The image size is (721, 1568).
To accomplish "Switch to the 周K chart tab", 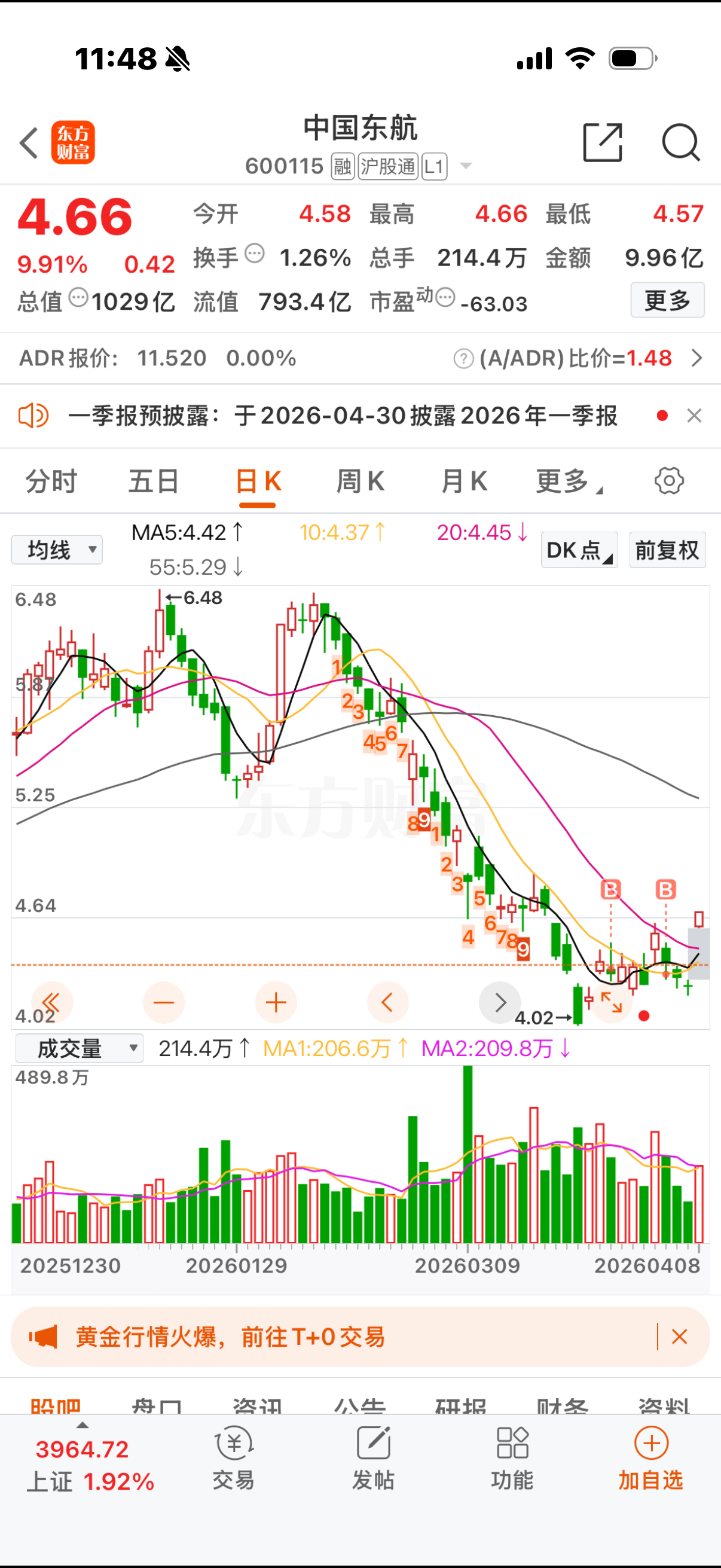I will point(360,481).
